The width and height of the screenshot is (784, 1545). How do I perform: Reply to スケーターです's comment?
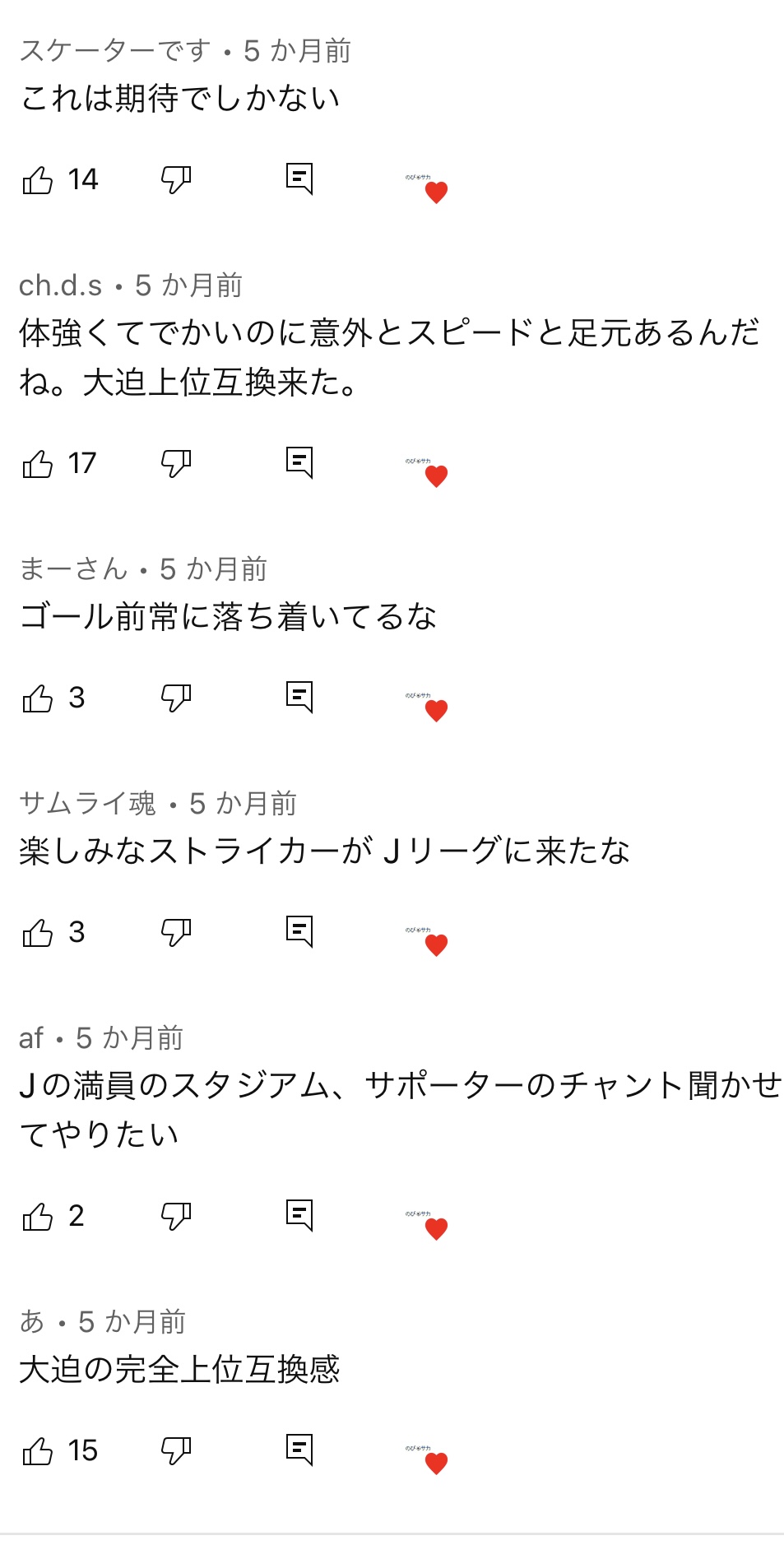[299, 179]
